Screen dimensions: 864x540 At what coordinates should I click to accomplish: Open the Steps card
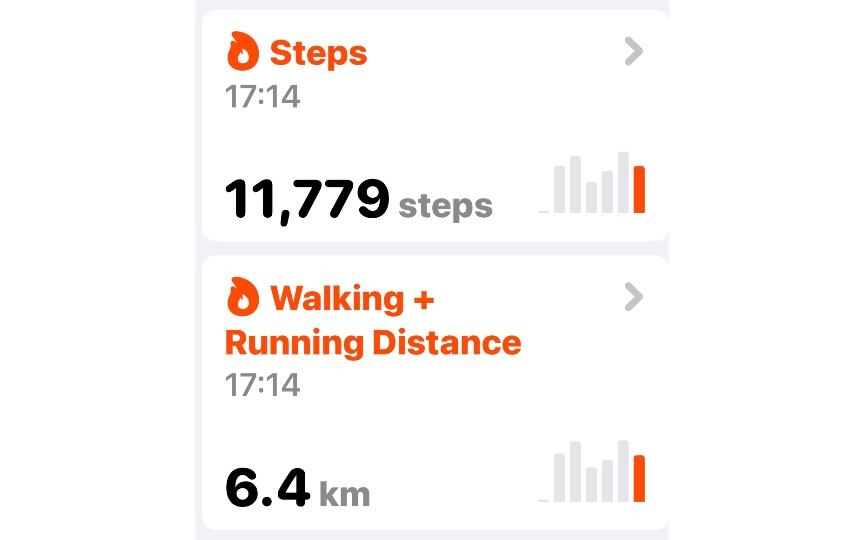[x=434, y=125]
